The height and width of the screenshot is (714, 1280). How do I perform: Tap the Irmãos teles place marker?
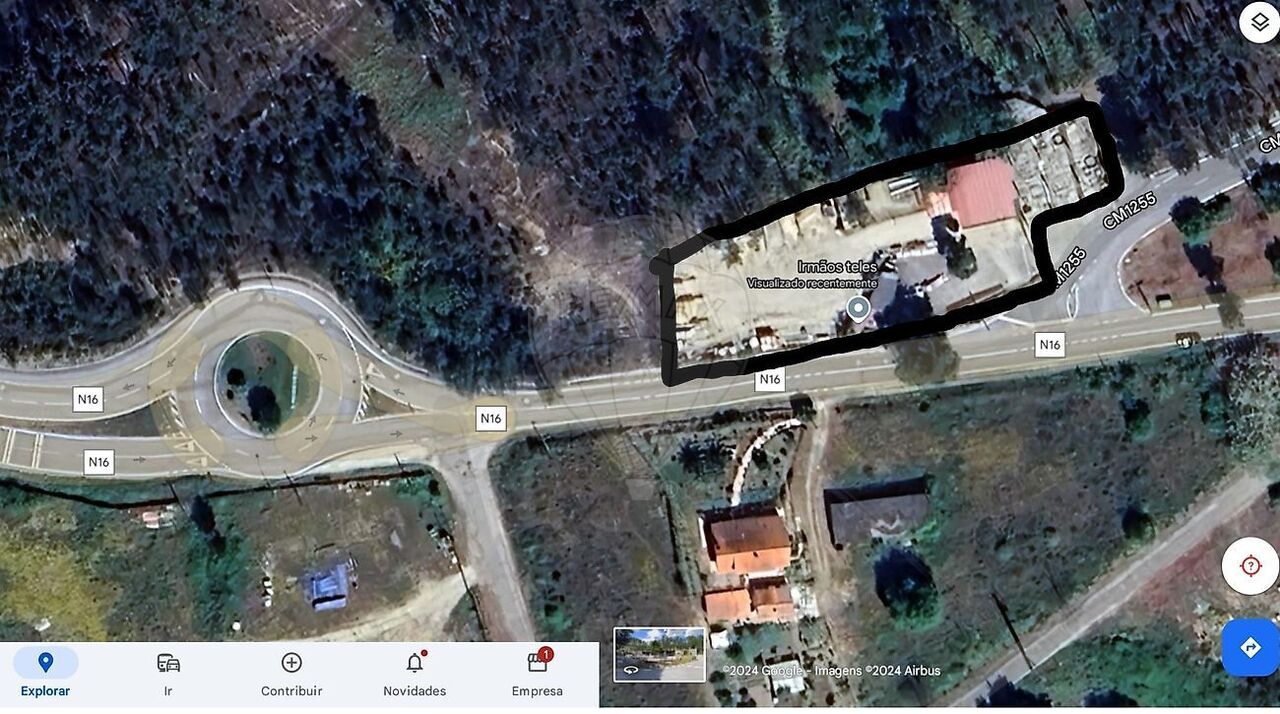[858, 309]
